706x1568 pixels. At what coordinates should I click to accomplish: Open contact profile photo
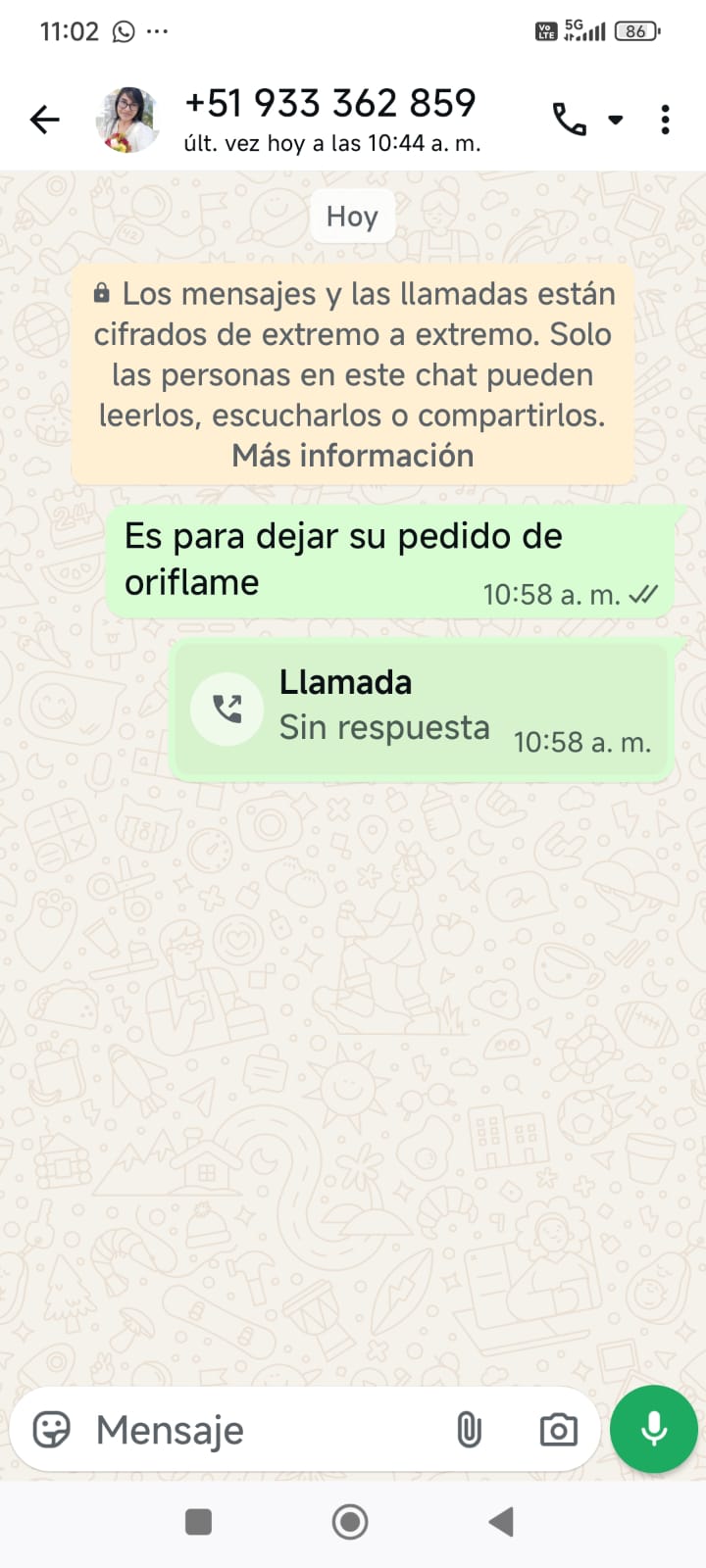[126, 120]
